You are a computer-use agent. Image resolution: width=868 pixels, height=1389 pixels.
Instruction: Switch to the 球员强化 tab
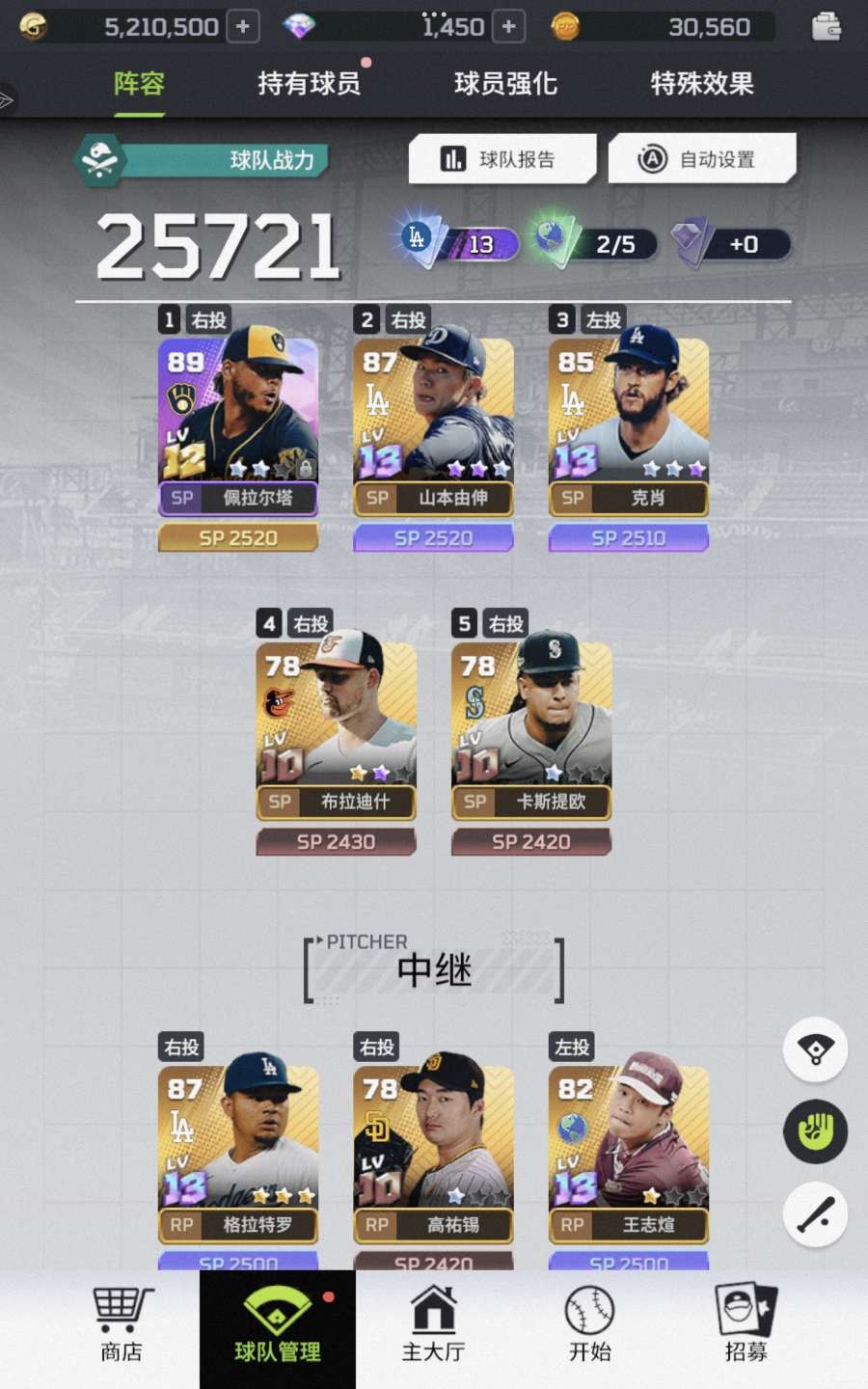point(505,84)
